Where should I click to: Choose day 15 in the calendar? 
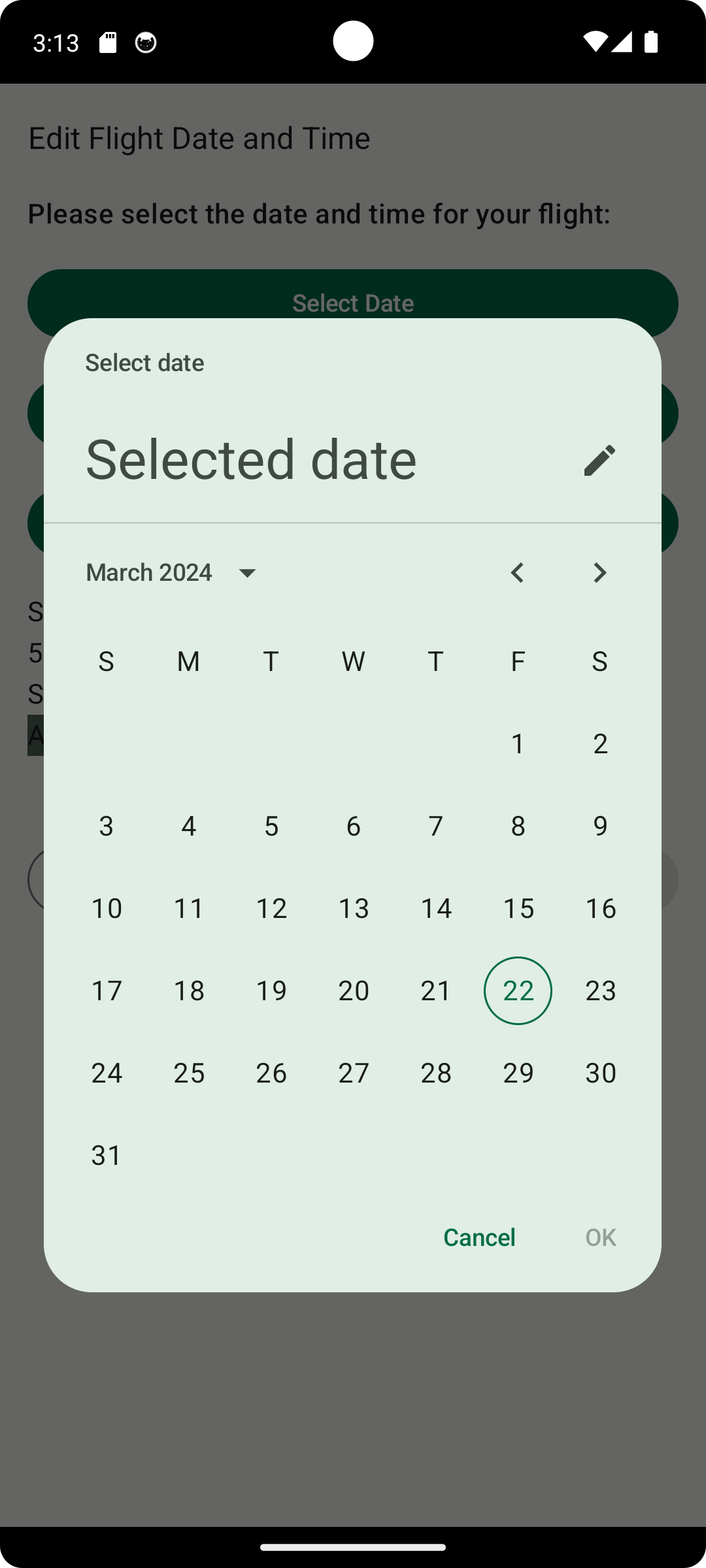(x=518, y=908)
